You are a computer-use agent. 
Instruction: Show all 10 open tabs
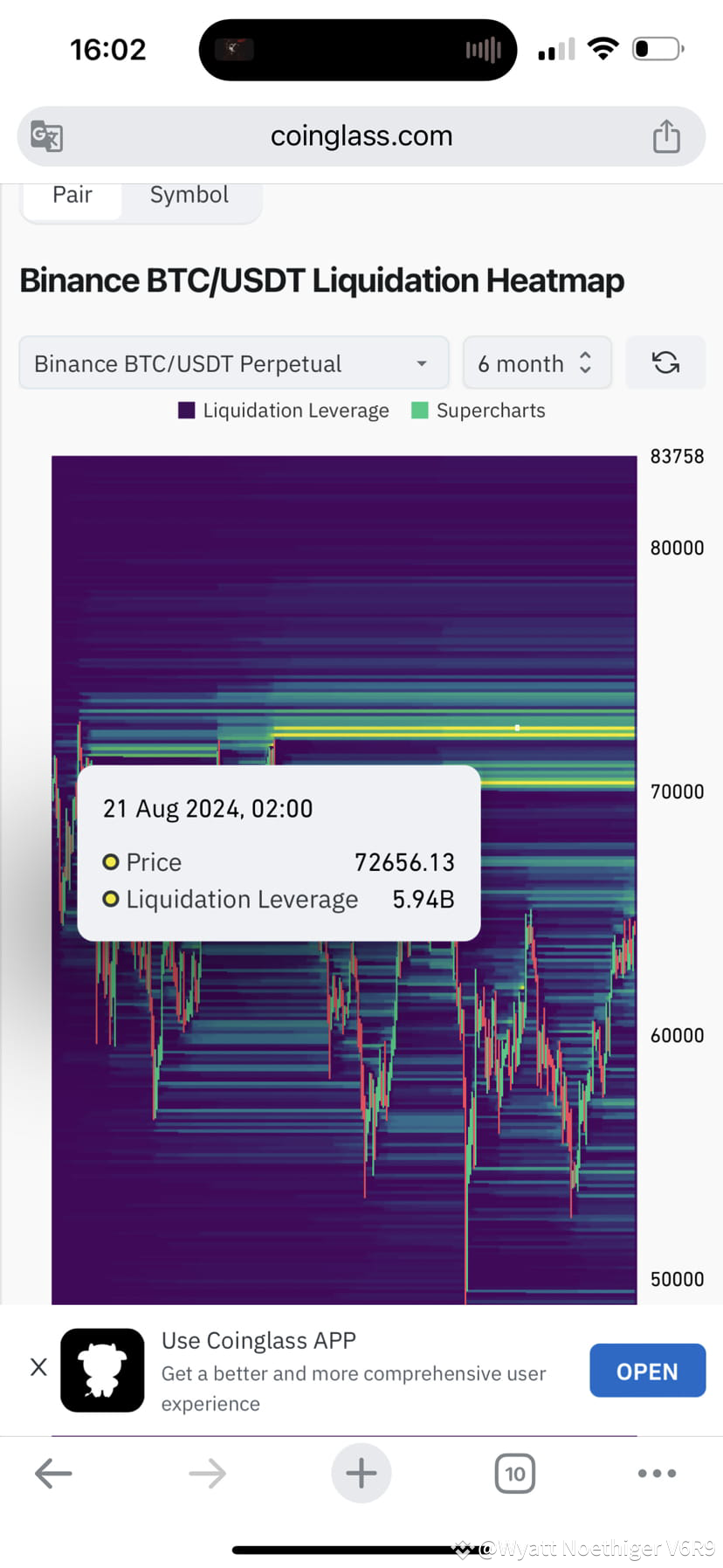click(x=514, y=1473)
